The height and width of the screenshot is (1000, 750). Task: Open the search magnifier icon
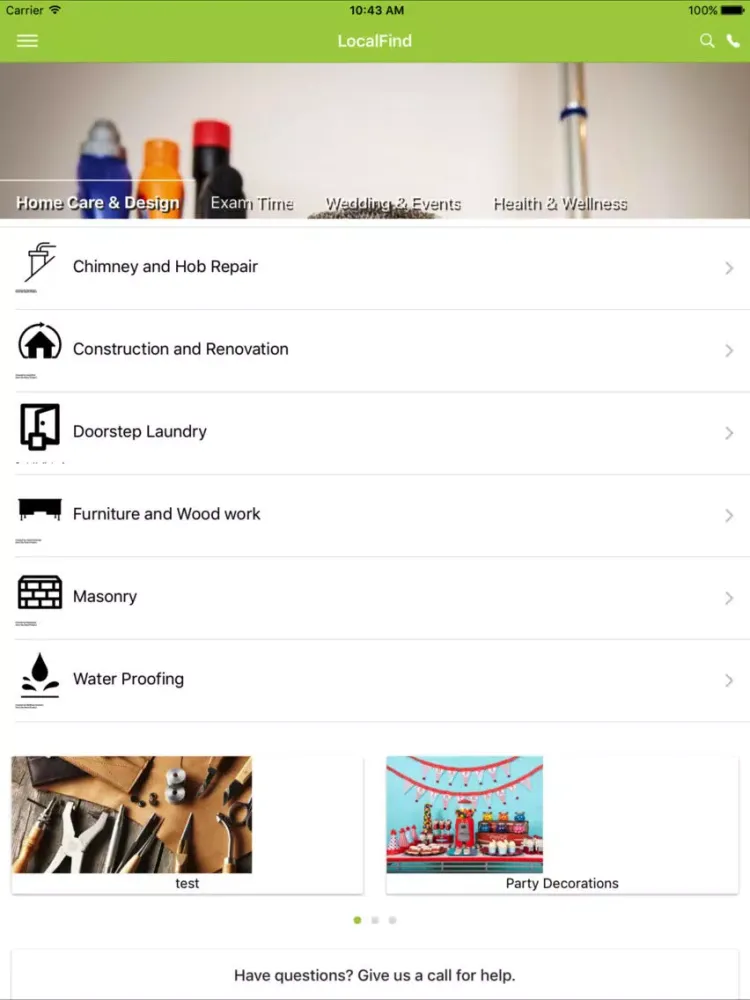(x=707, y=41)
